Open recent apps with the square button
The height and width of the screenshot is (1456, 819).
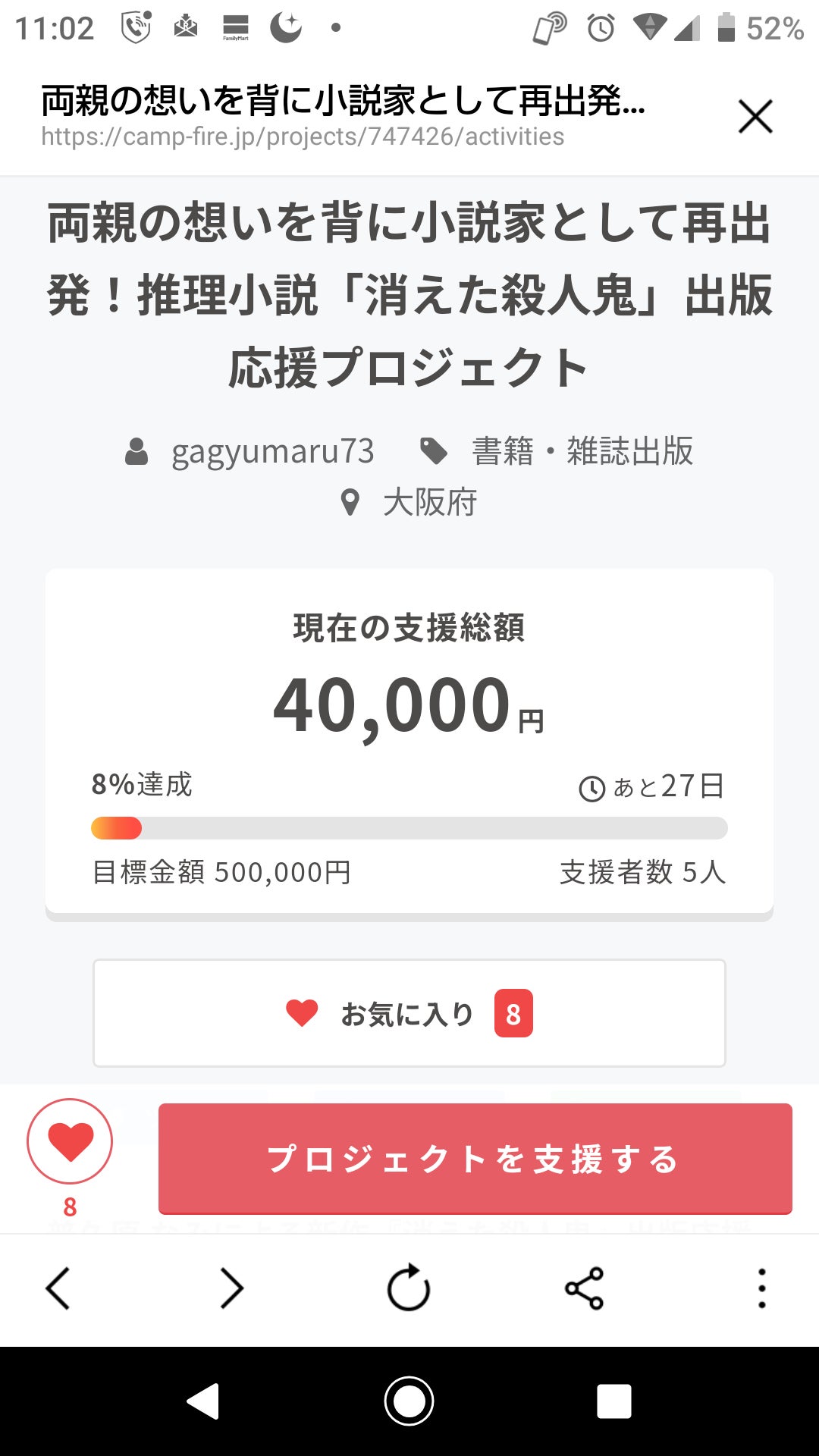[613, 1401]
